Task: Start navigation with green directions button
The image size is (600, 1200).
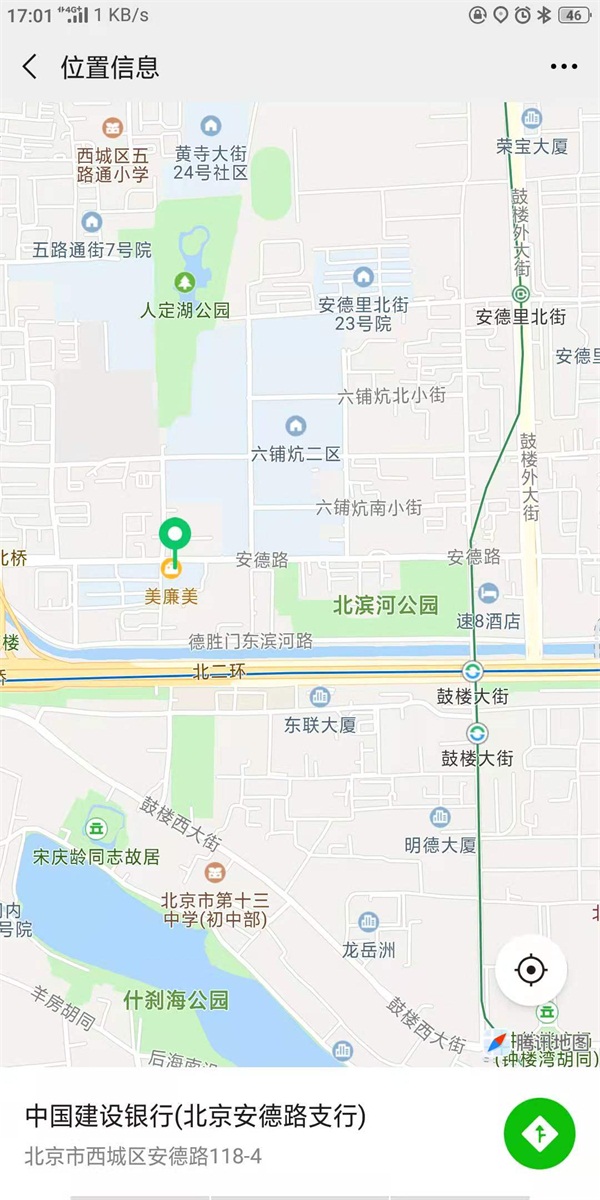Action: click(539, 1133)
